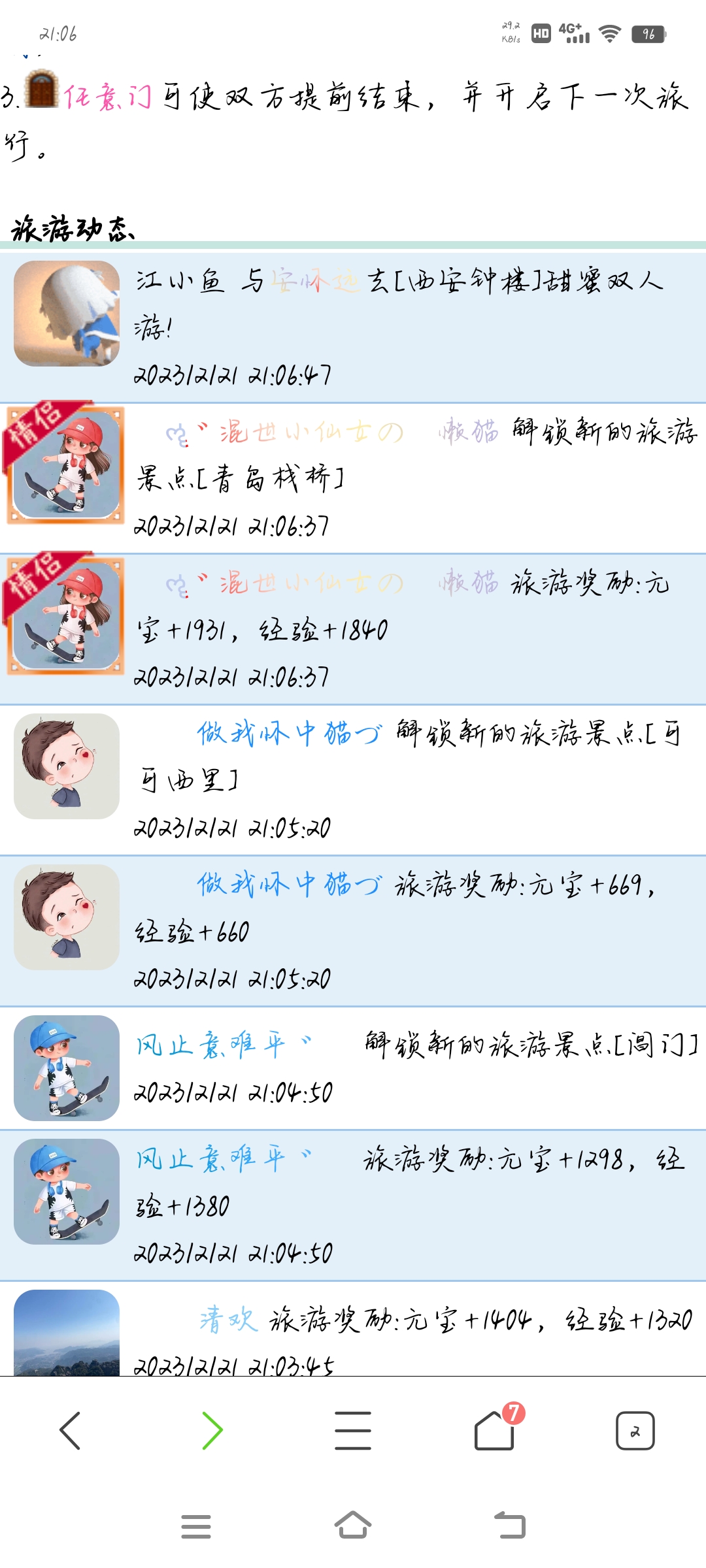Open the browser home page button
This screenshot has width=706, height=1568.
click(494, 1431)
